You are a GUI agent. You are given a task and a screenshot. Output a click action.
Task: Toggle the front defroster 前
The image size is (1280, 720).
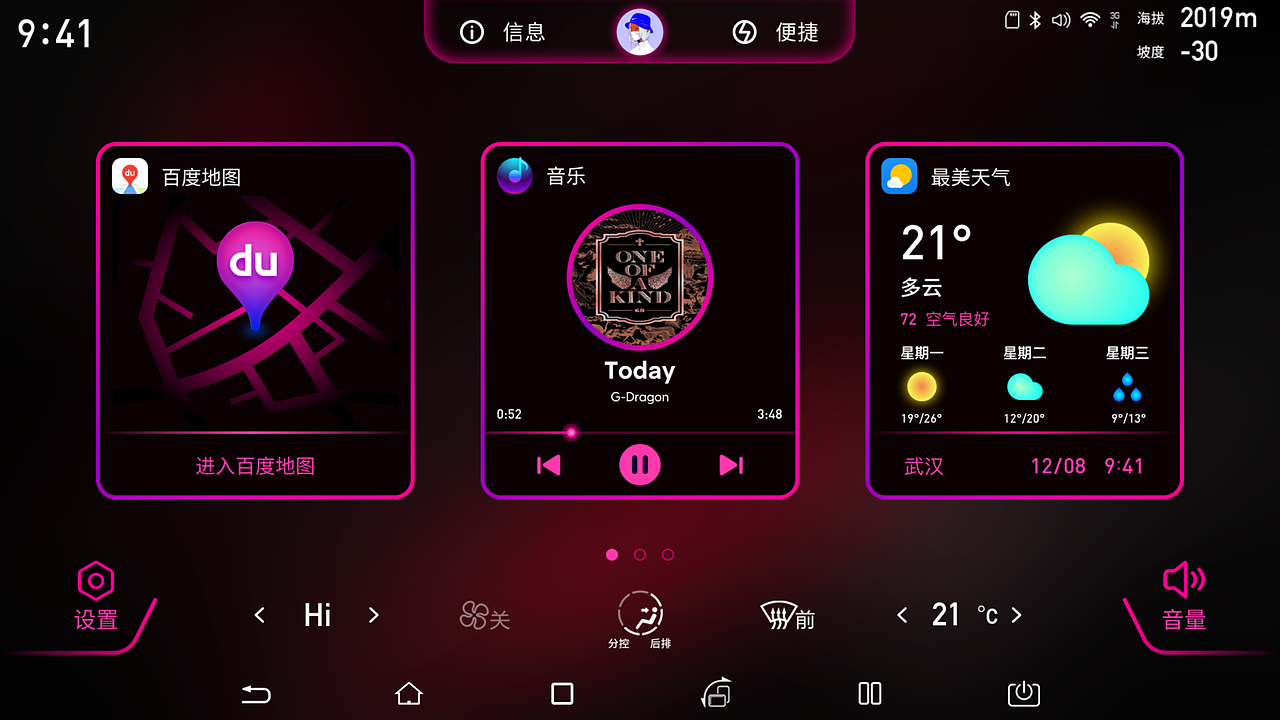pos(788,616)
